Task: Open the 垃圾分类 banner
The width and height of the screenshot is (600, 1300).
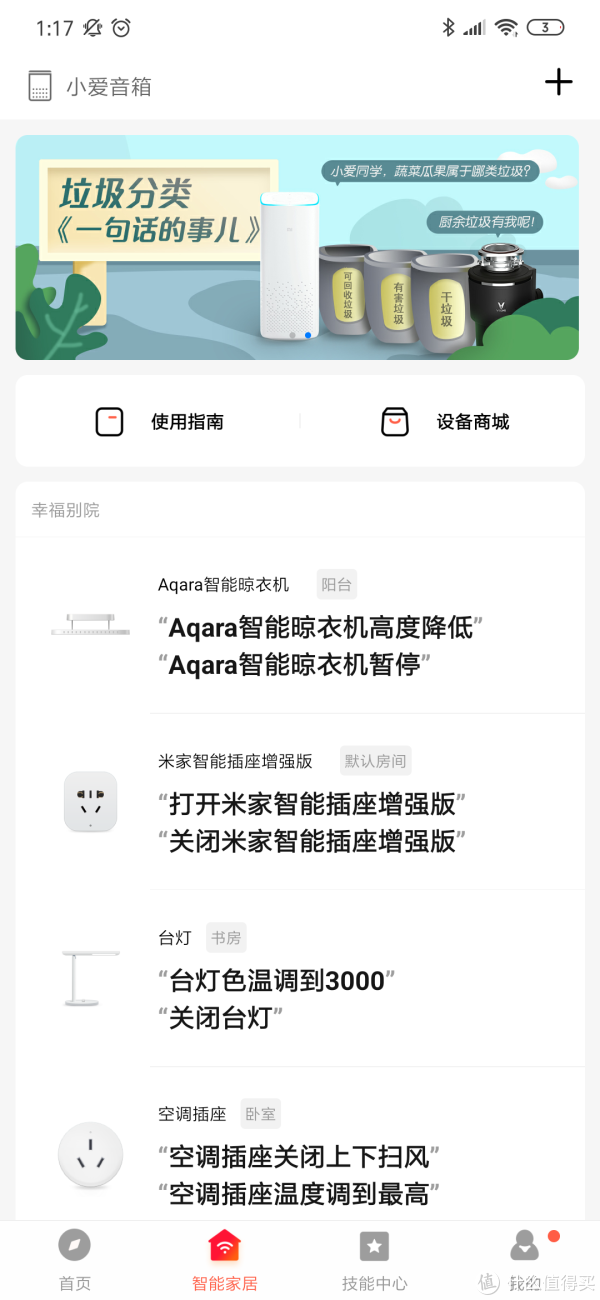Action: pyautogui.click(x=297, y=247)
